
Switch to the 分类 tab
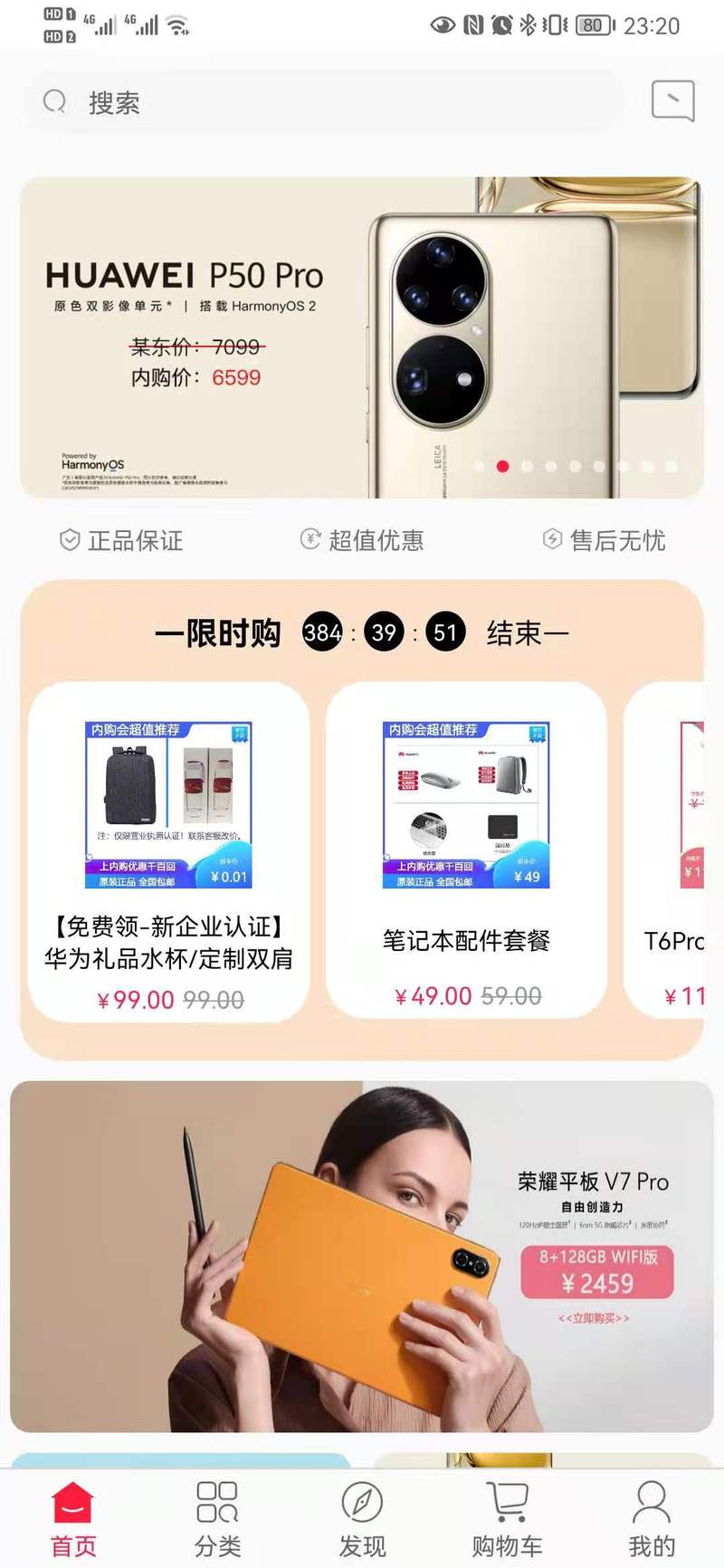(217, 1520)
